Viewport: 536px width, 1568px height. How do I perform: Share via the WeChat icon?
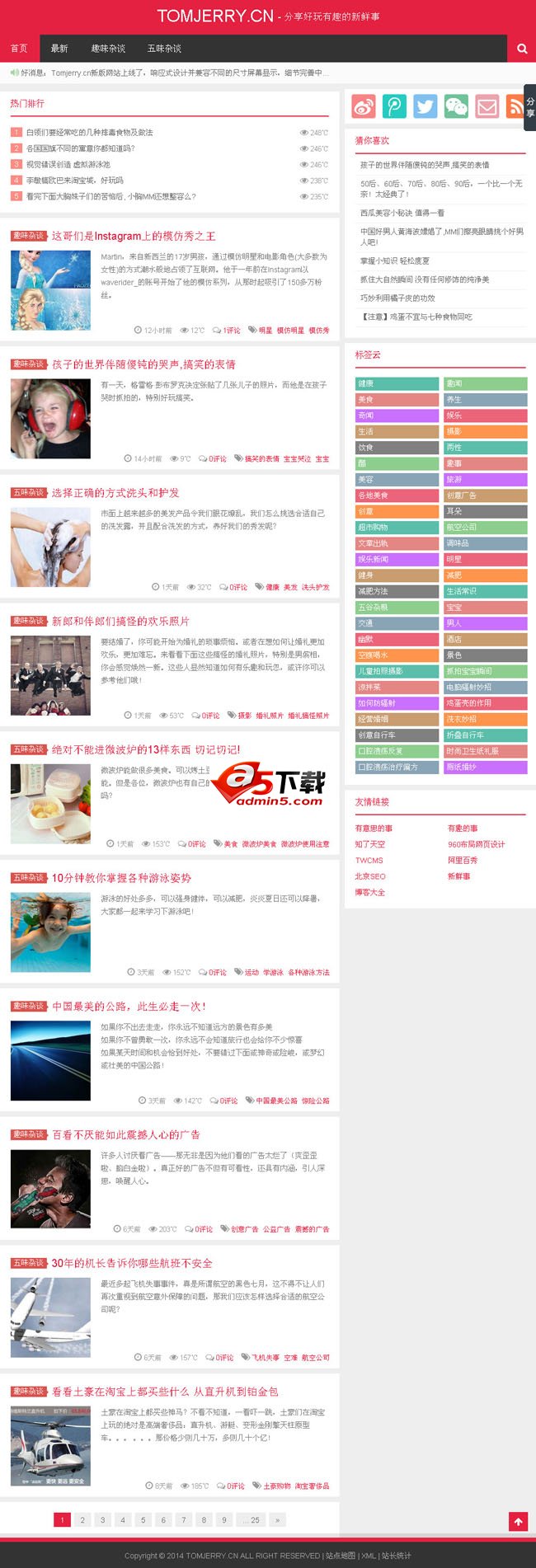pyautogui.click(x=456, y=106)
